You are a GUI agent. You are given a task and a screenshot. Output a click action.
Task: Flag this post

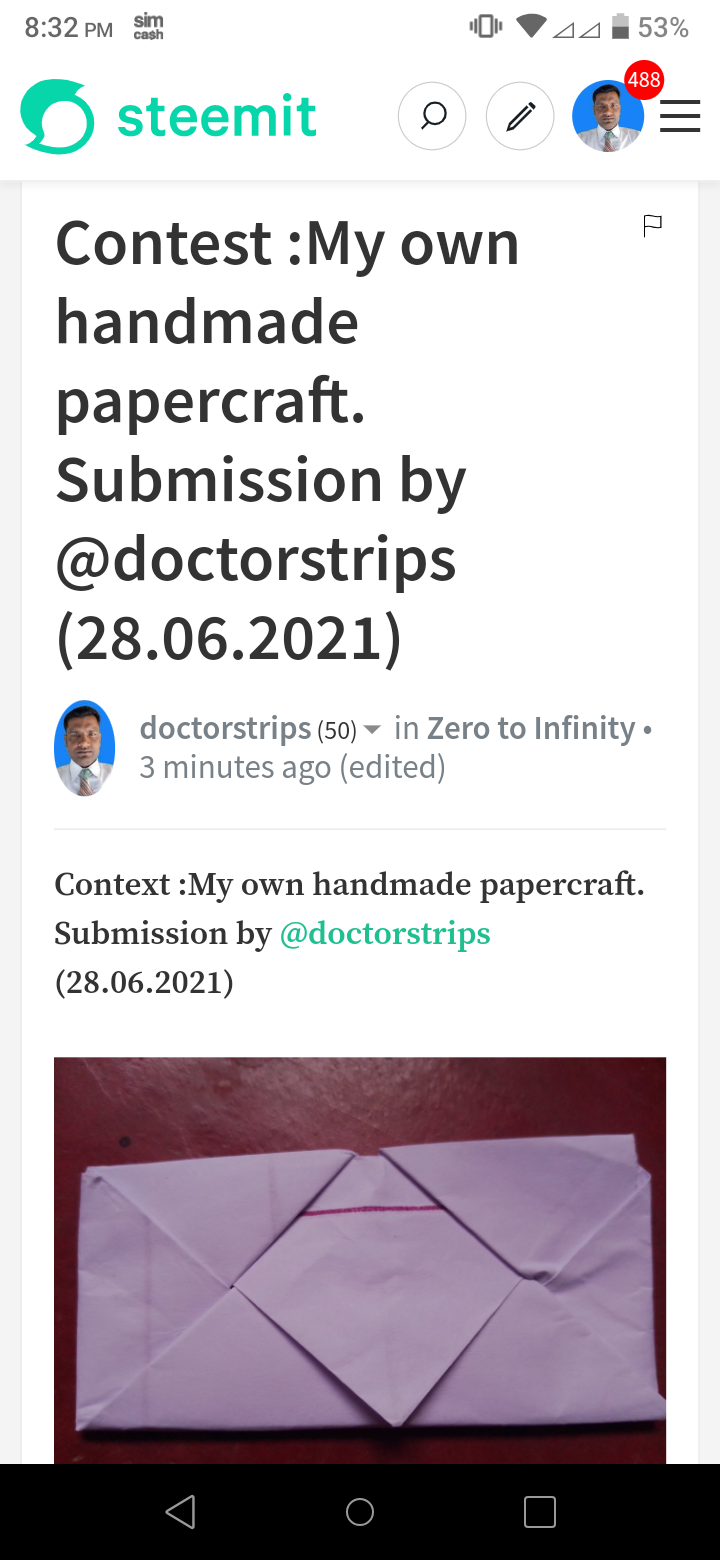[652, 226]
